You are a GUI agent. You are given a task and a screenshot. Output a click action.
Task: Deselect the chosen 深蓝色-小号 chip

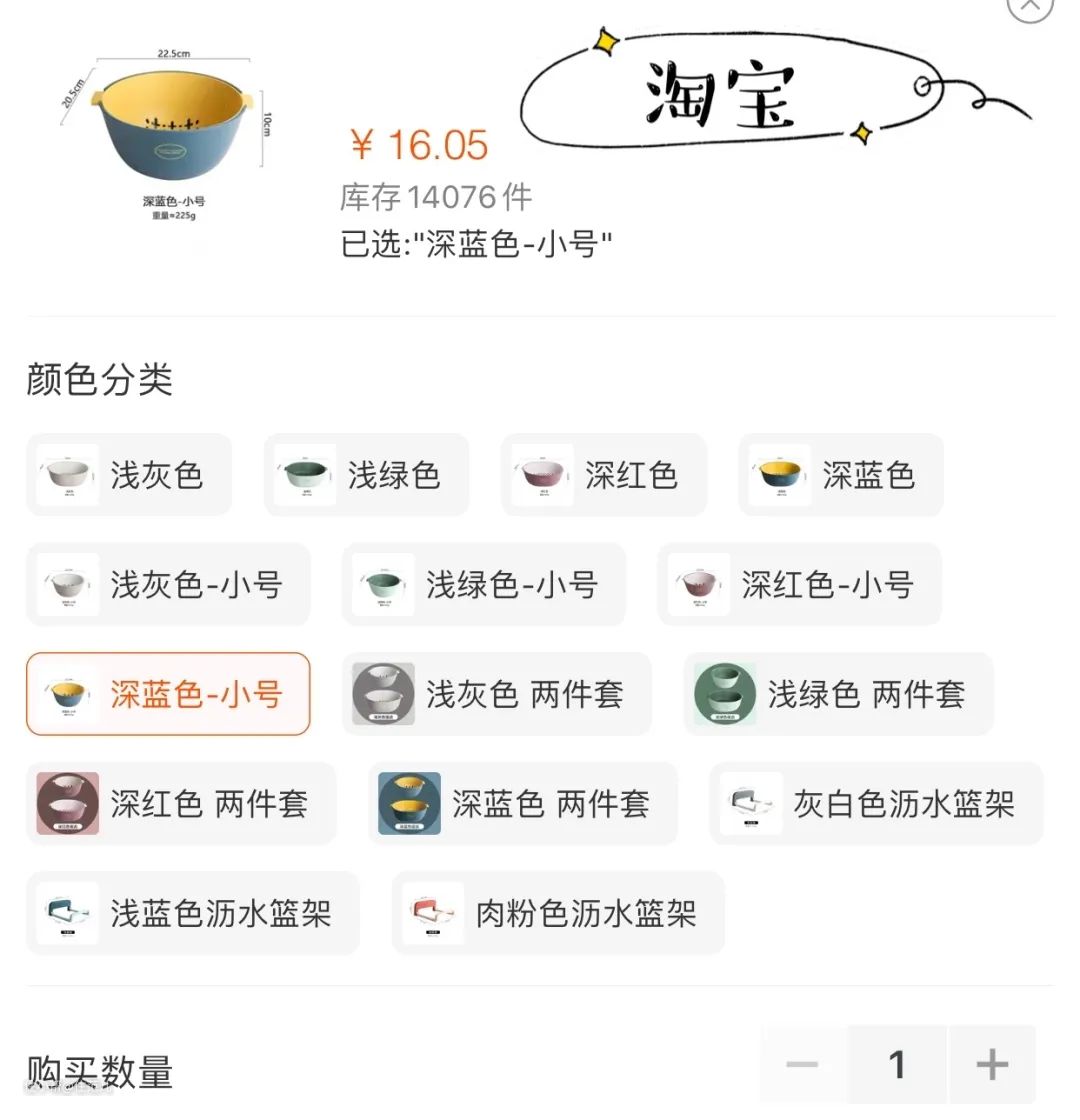[168, 694]
